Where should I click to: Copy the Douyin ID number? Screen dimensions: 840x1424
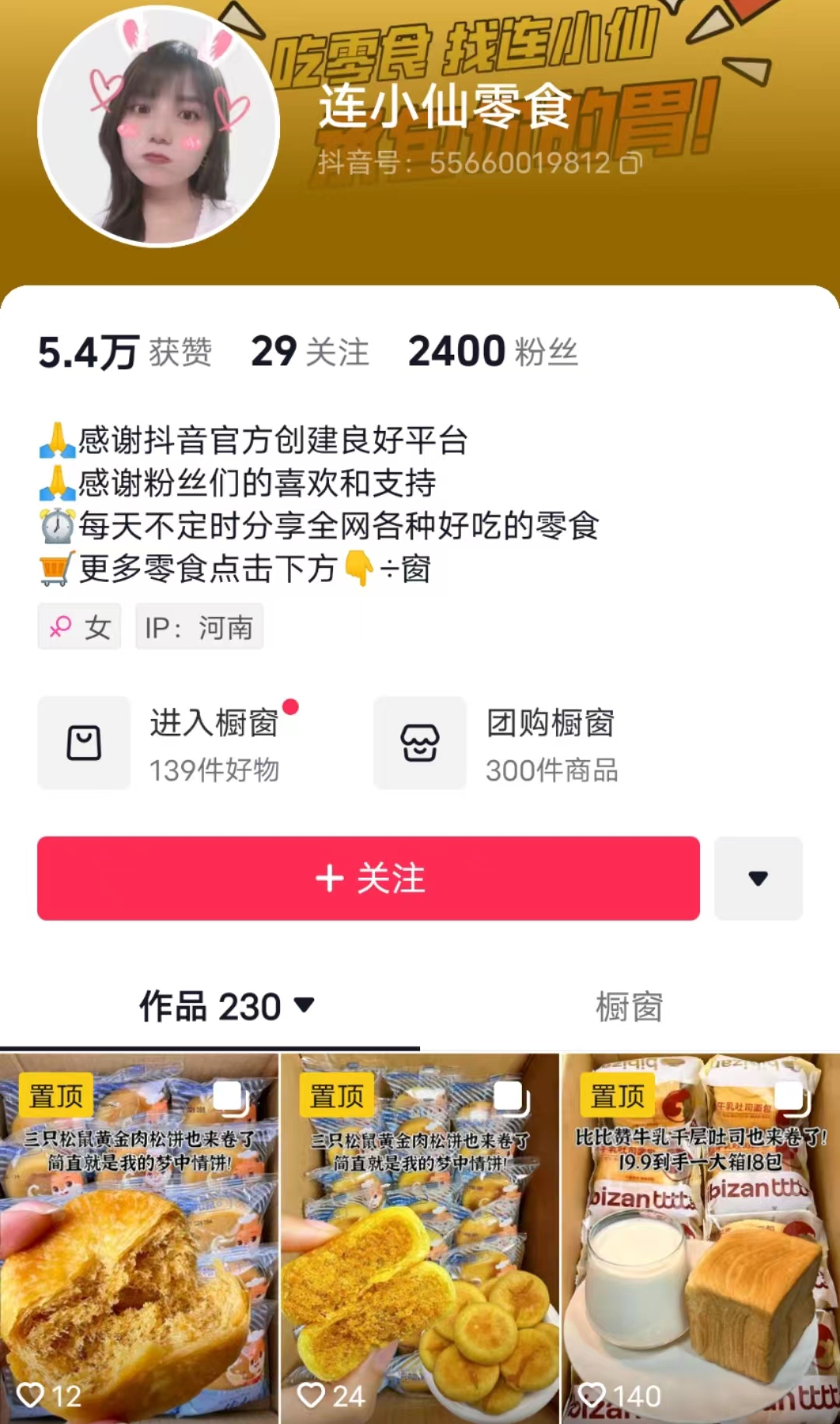coord(631,163)
